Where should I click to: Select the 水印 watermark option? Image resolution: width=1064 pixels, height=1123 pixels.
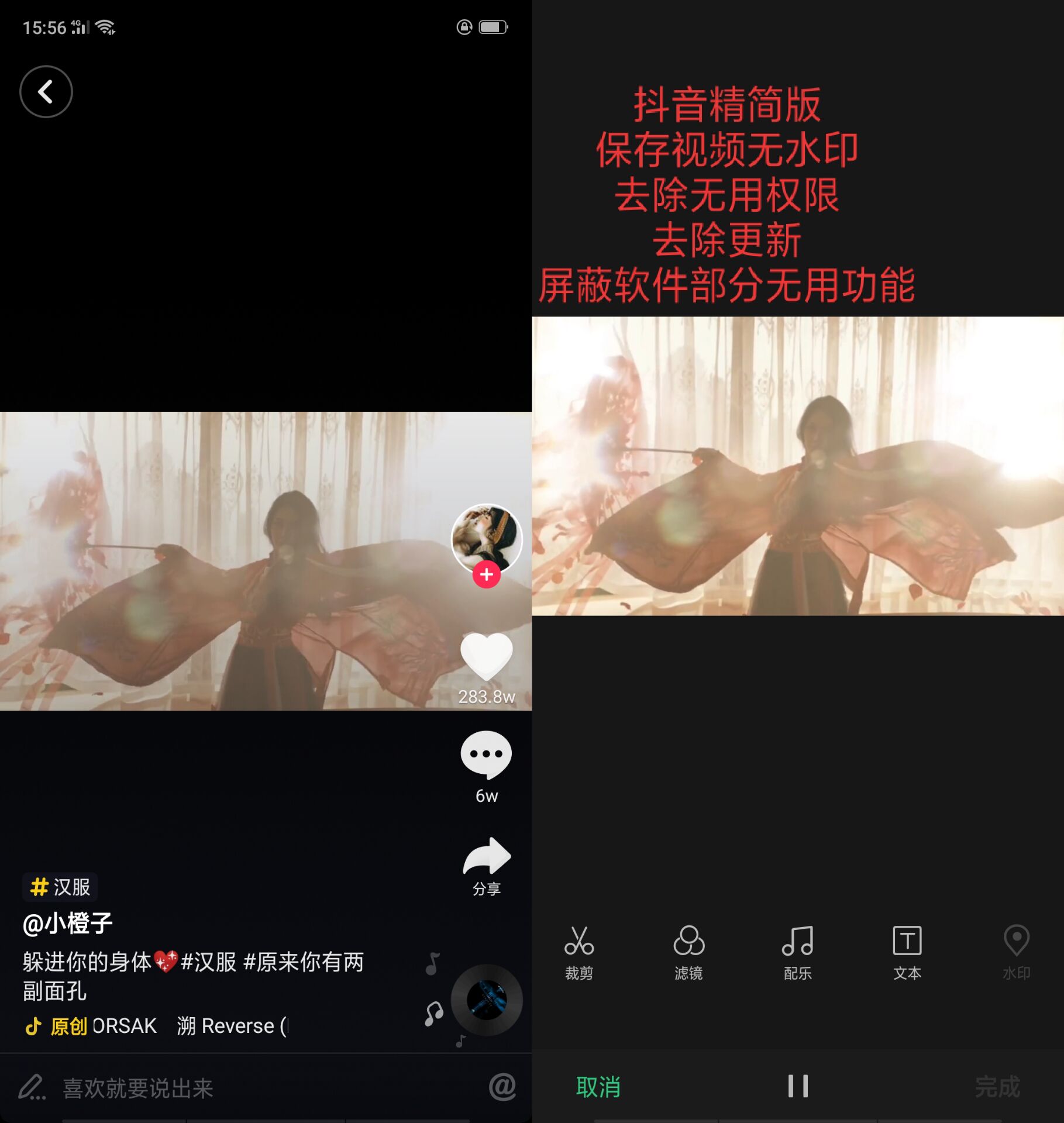pyautogui.click(x=1017, y=952)
